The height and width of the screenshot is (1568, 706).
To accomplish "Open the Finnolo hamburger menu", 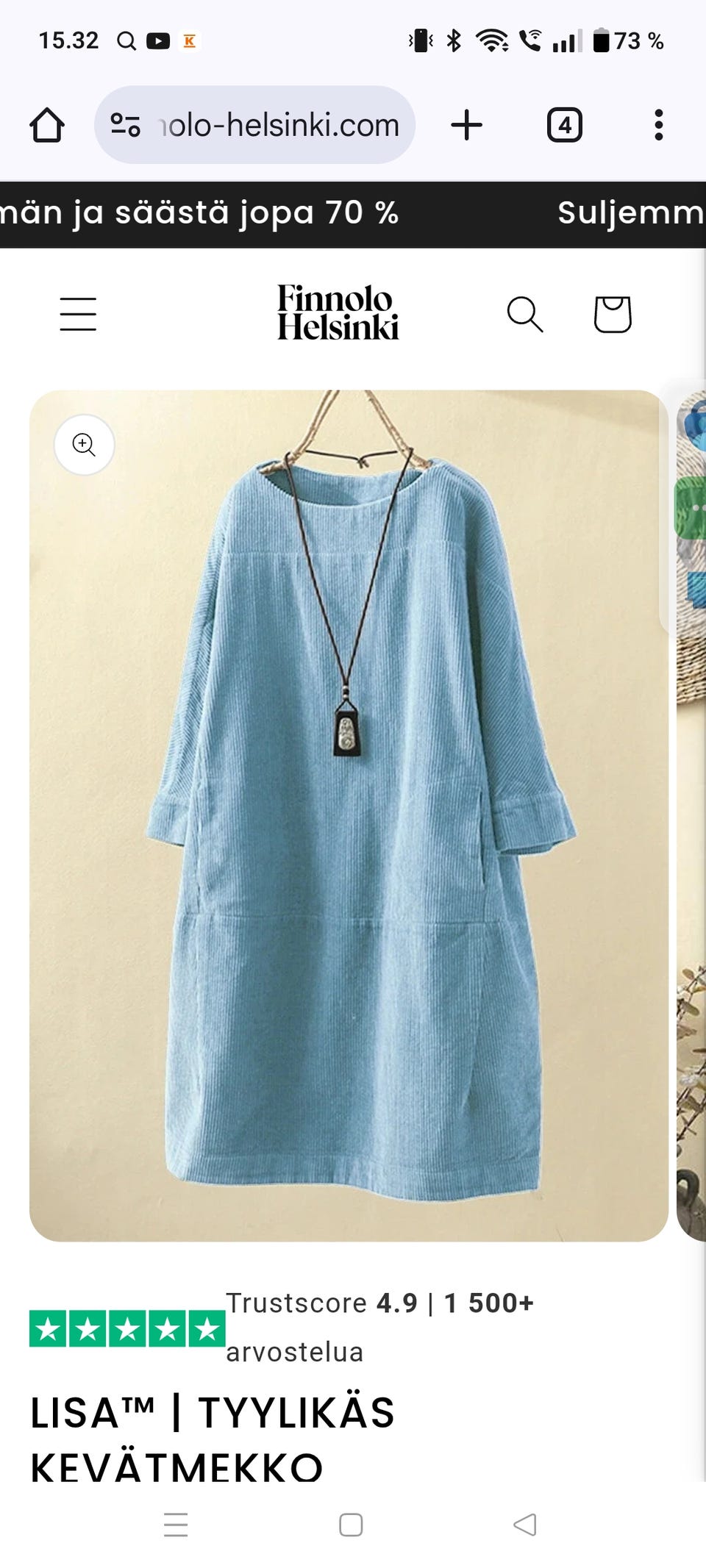I will pos(78,315).
